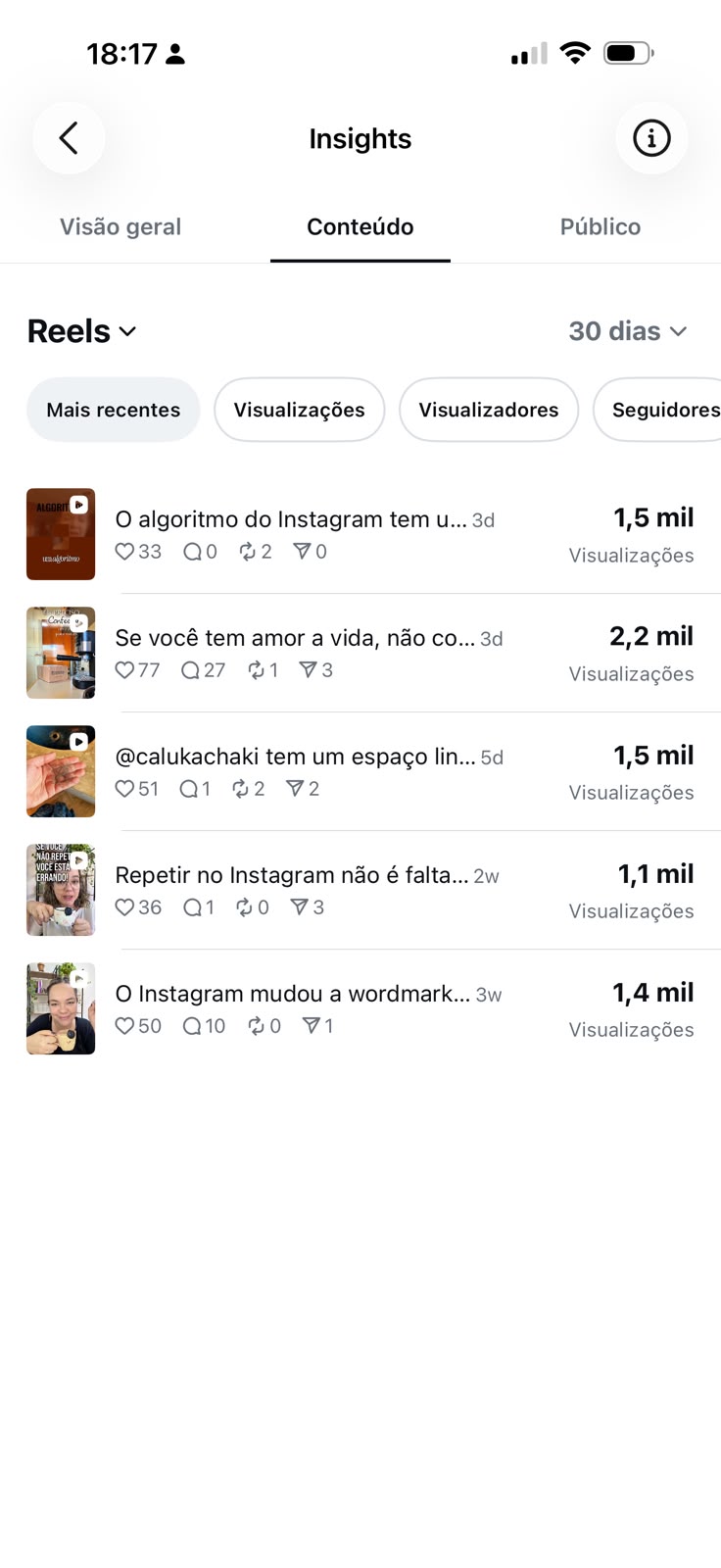View insights for 'Repetir no Instagram não é falta'

click(360, 890)
